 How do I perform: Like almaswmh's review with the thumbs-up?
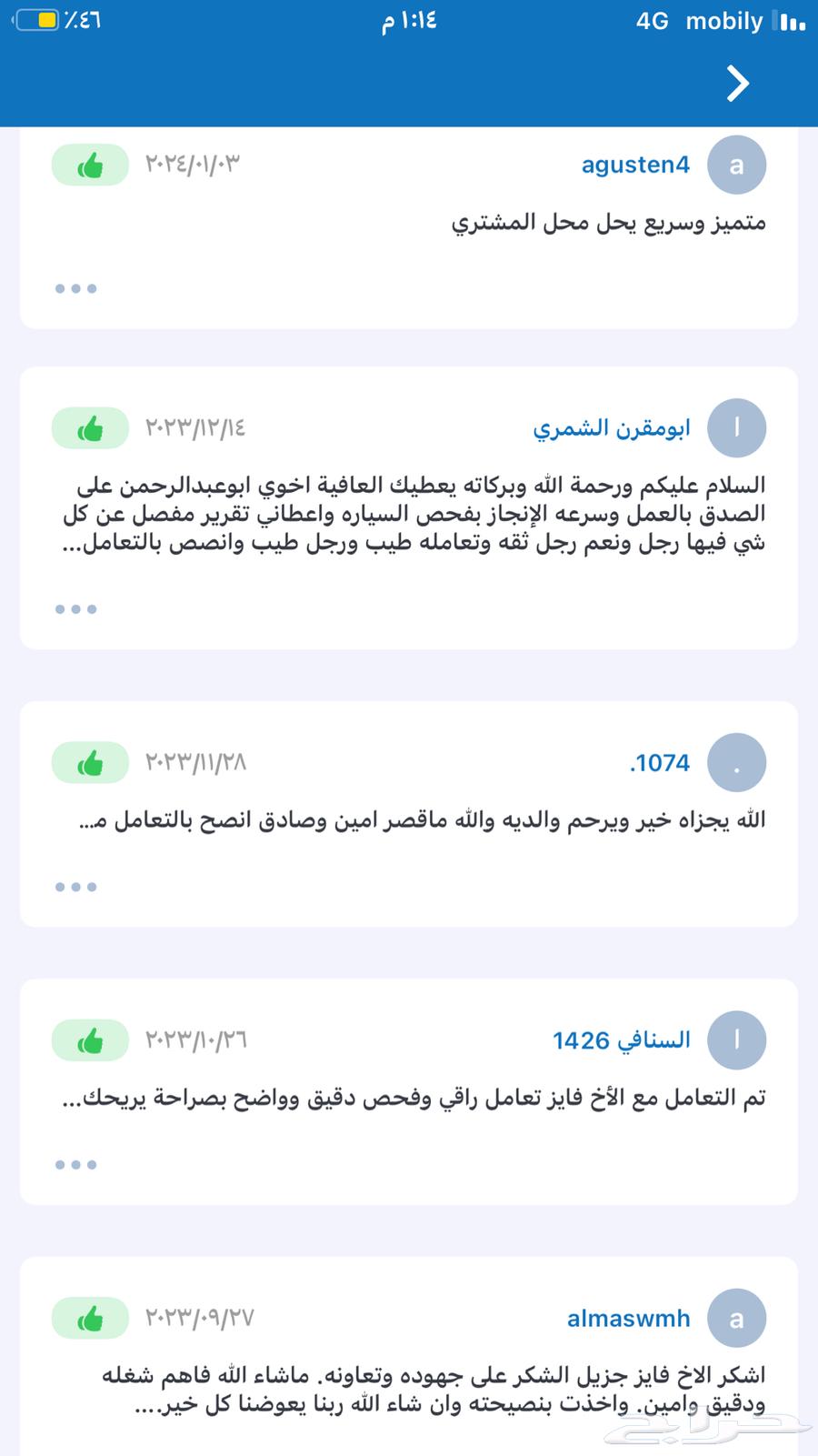tap(88, 1317)
